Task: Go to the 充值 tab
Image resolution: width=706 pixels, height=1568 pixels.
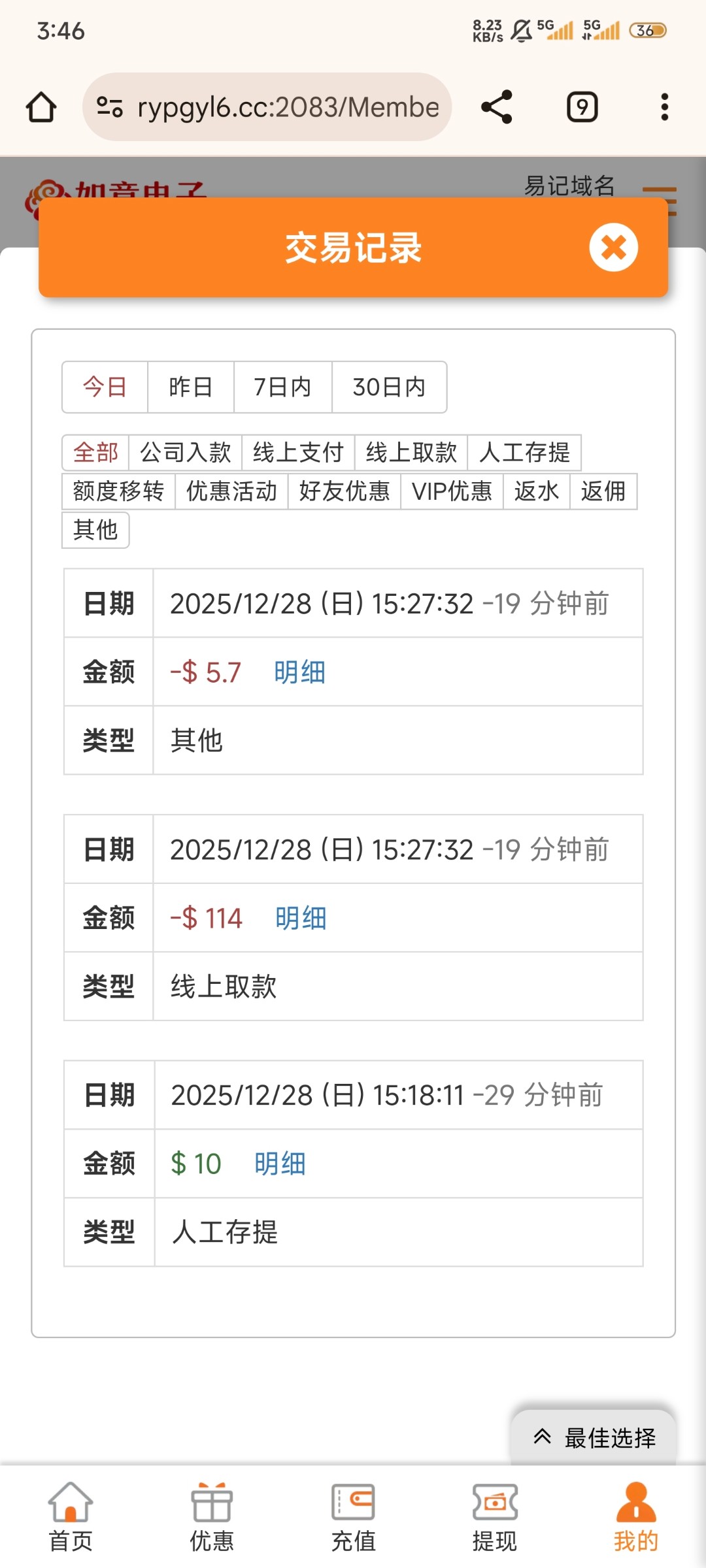Action: (353, 1516)
